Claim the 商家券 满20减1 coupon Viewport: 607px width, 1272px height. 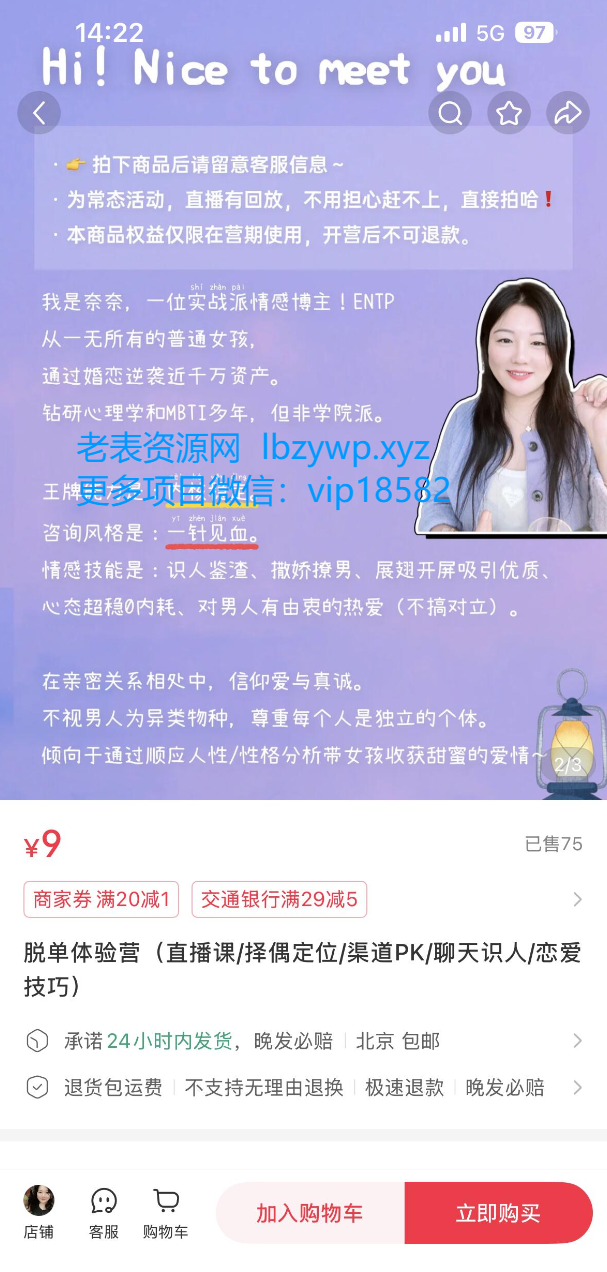coord(102,899)
